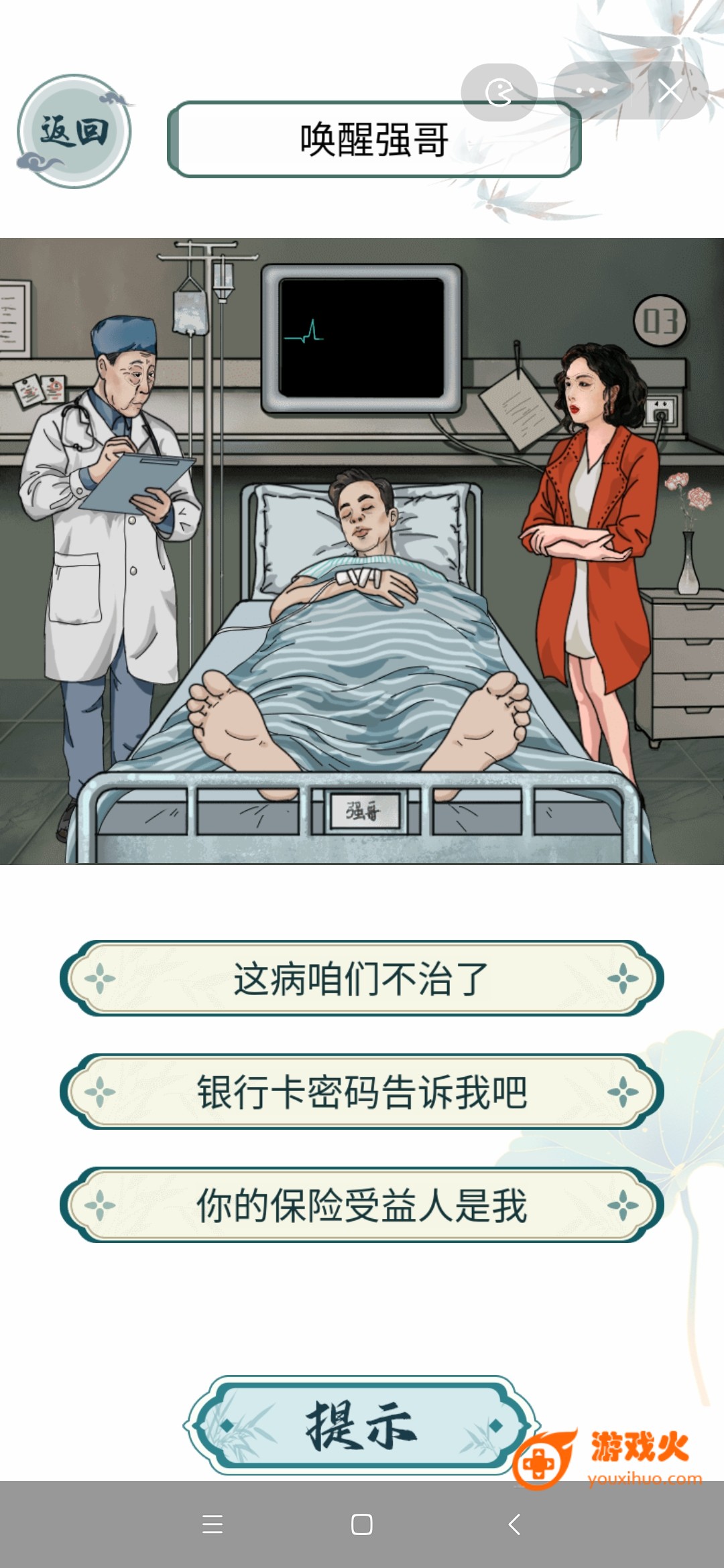The image size is (724, 1568).
Task: Tap the 返回 back button
Action: 74,131
